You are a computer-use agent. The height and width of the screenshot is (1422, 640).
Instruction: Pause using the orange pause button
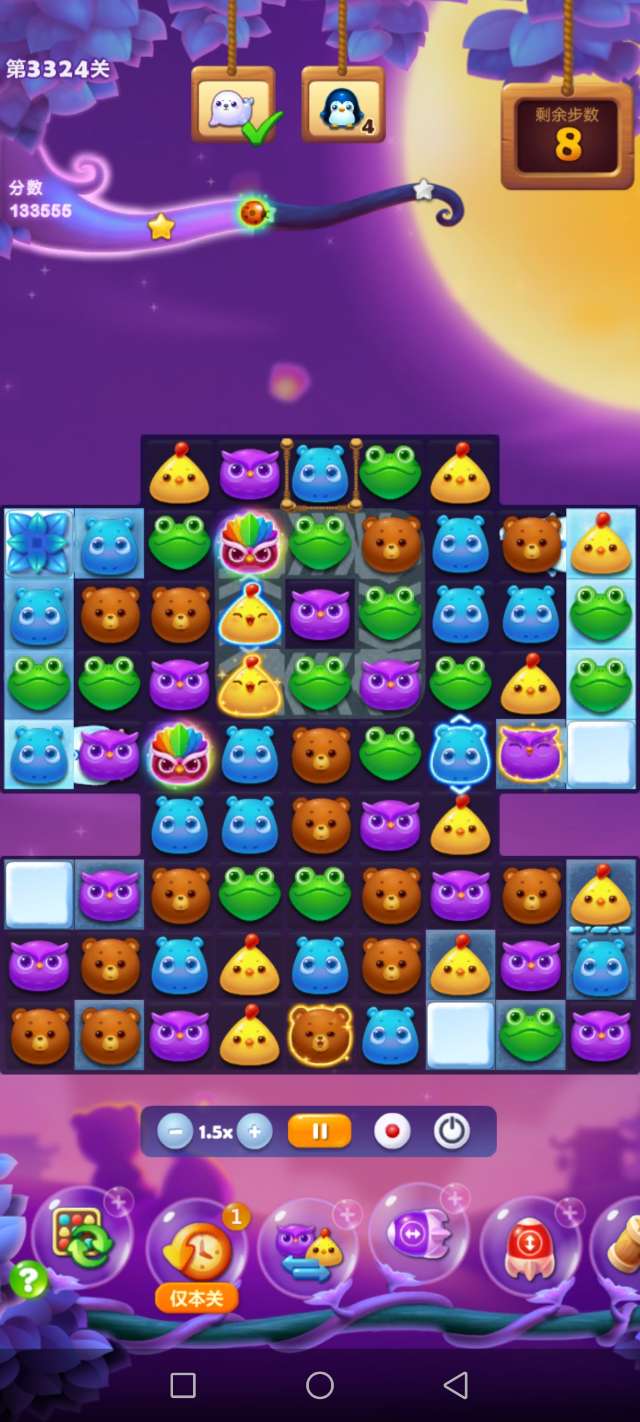click(x=320, y=1132)
